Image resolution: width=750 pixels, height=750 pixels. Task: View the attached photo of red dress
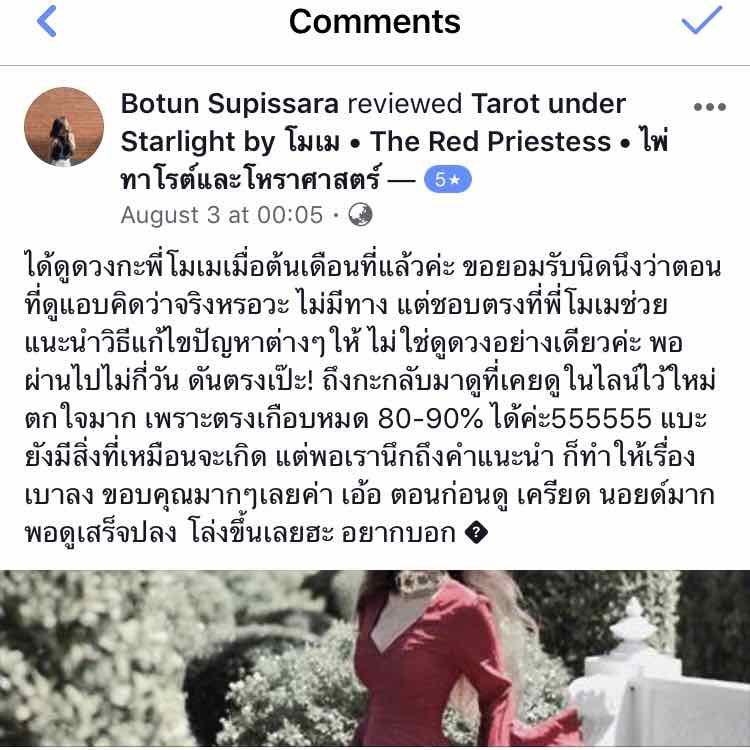click(375, 658)
